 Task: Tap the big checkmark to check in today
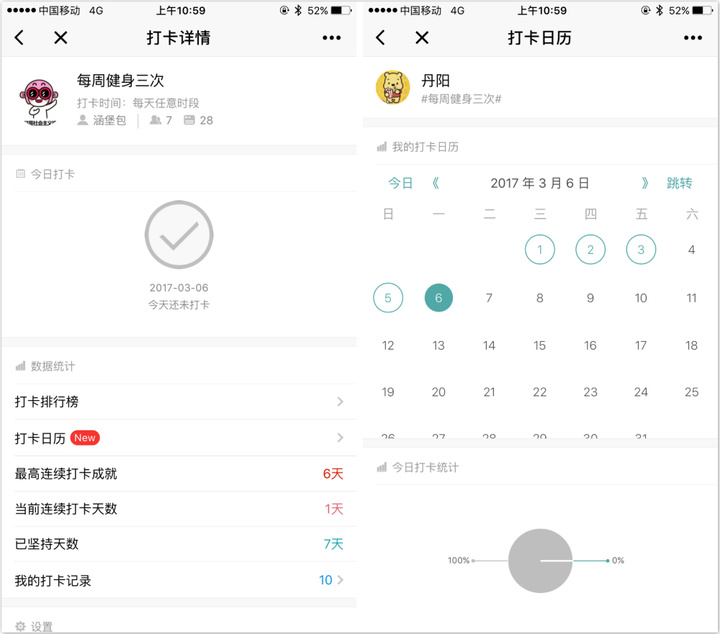click(179, 235)
